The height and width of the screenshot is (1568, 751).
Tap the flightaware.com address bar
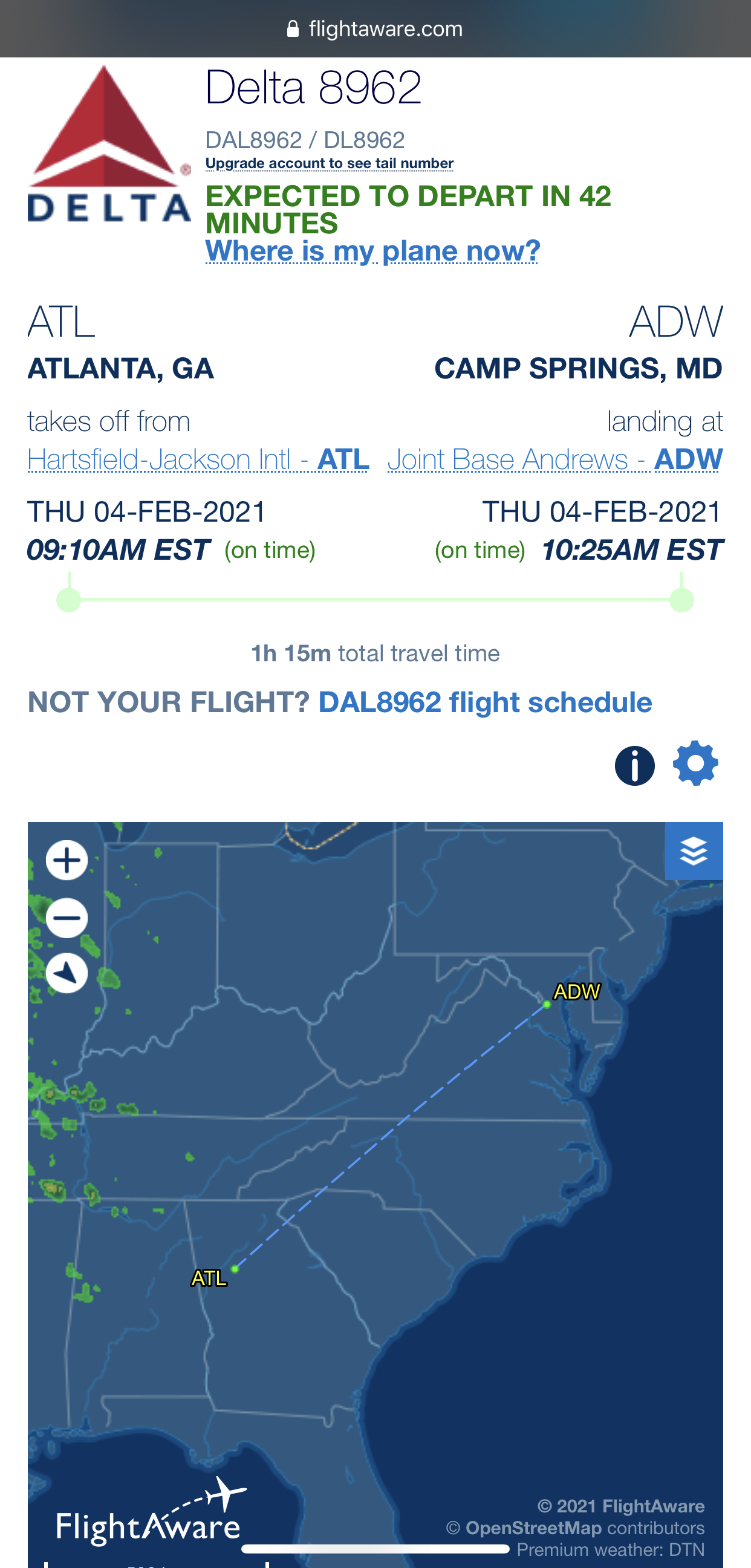click(375, 28)
